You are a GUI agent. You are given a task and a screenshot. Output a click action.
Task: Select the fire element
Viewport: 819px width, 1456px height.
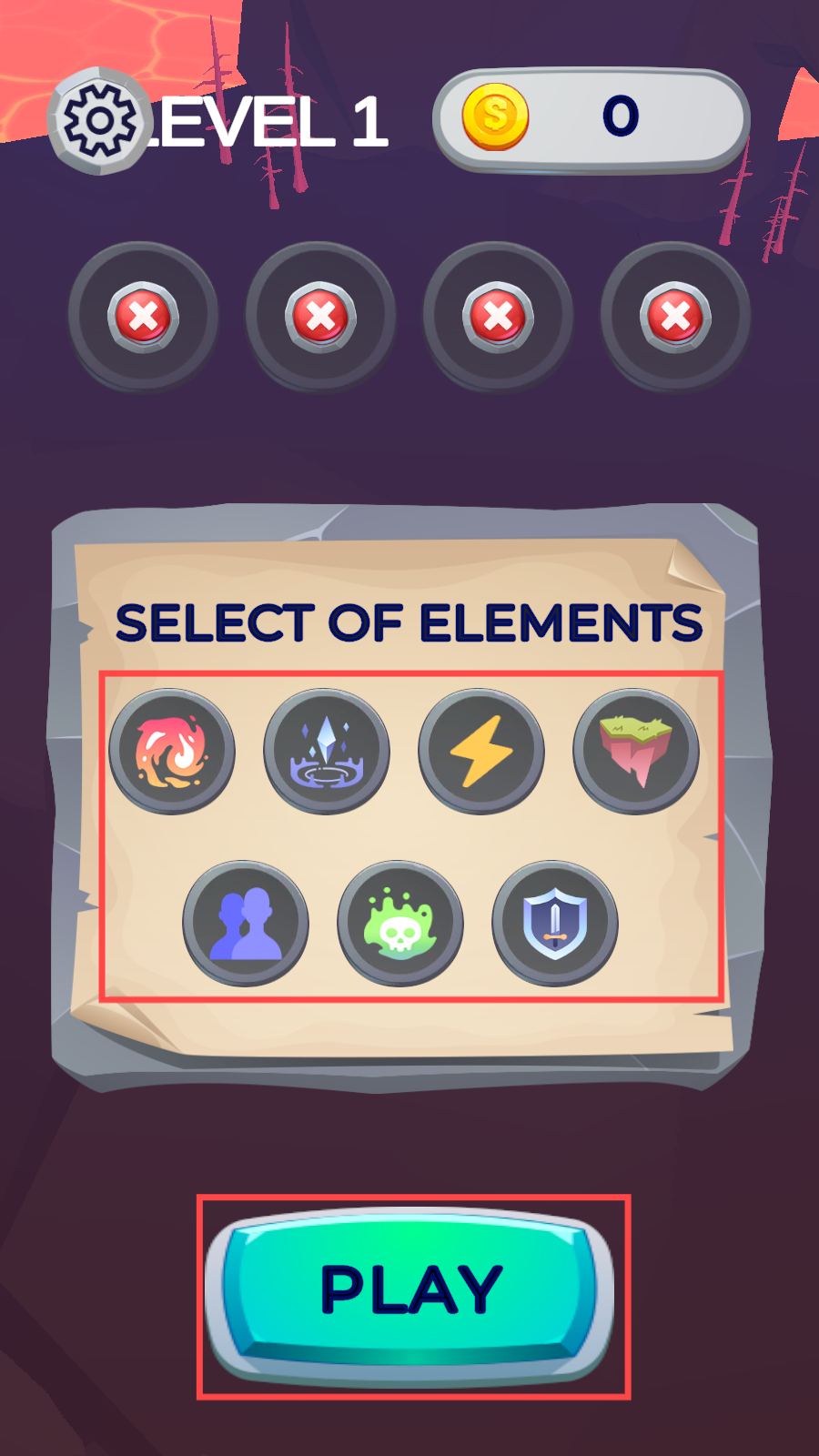[x=172, y=751]
